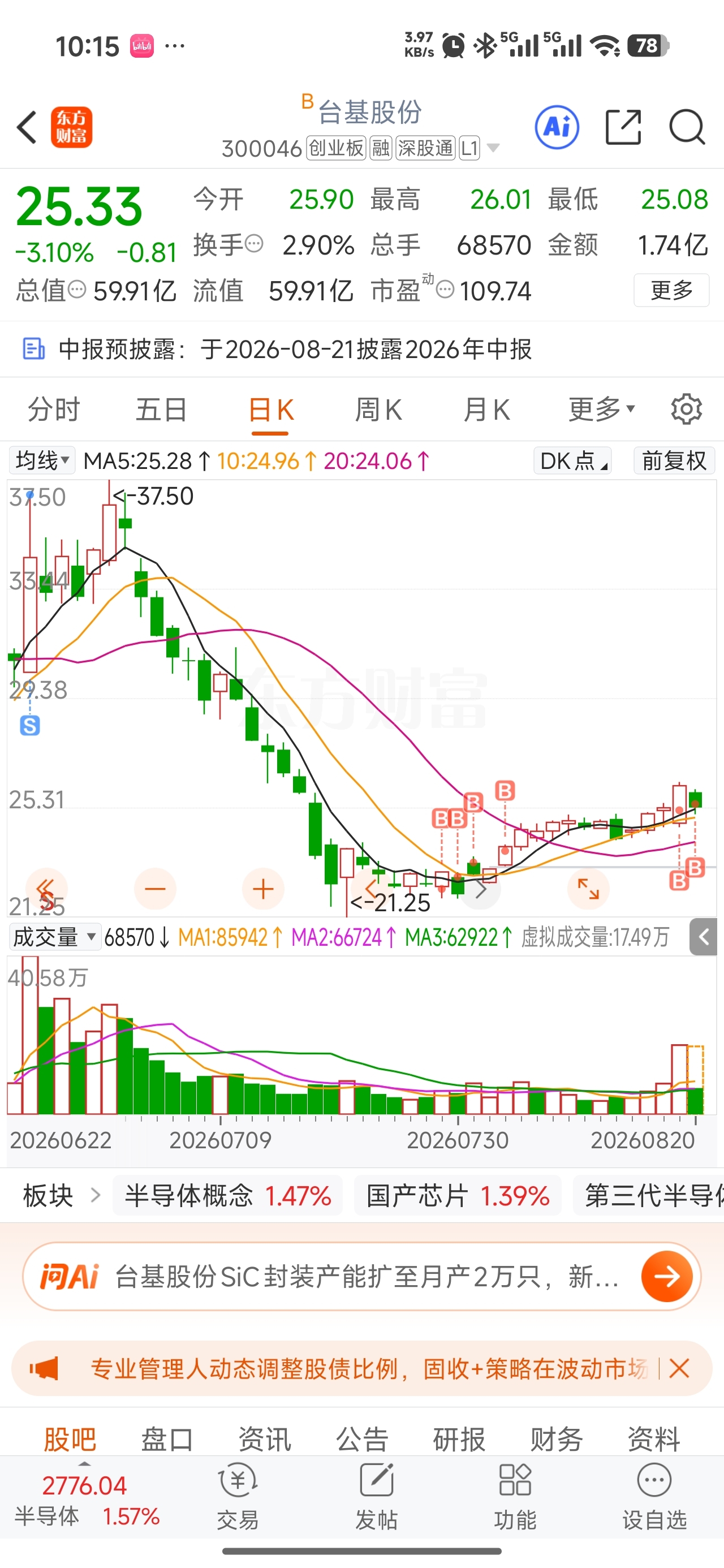Image resolution: width=724 pixels, height=1568 pixels.
Task: Zoom in the chart with plus button
Action: pyautogui.click(x=263, y=889)
